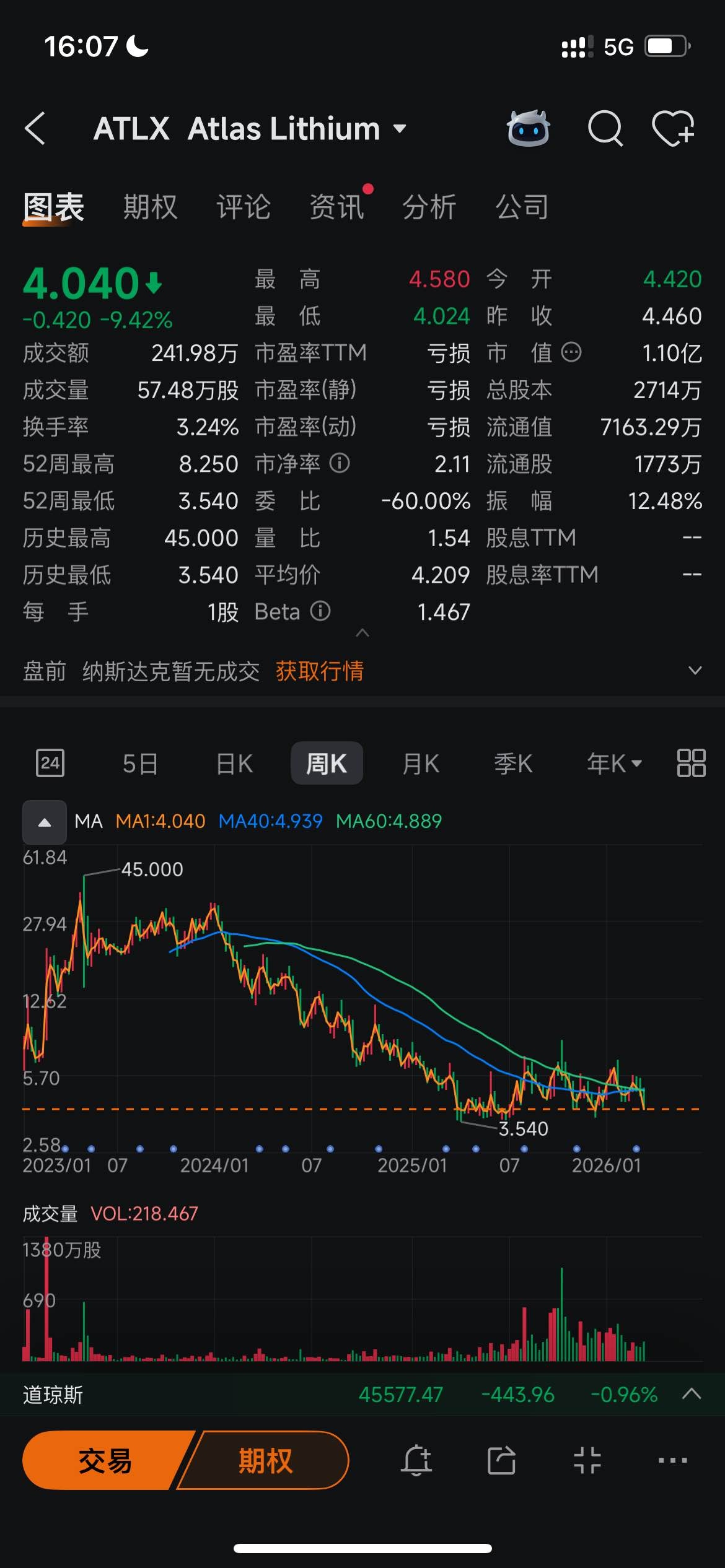This screenshot has height=1568, width=725.
Task: Open the chart layout grid icon
Action: tap(691, 763)
